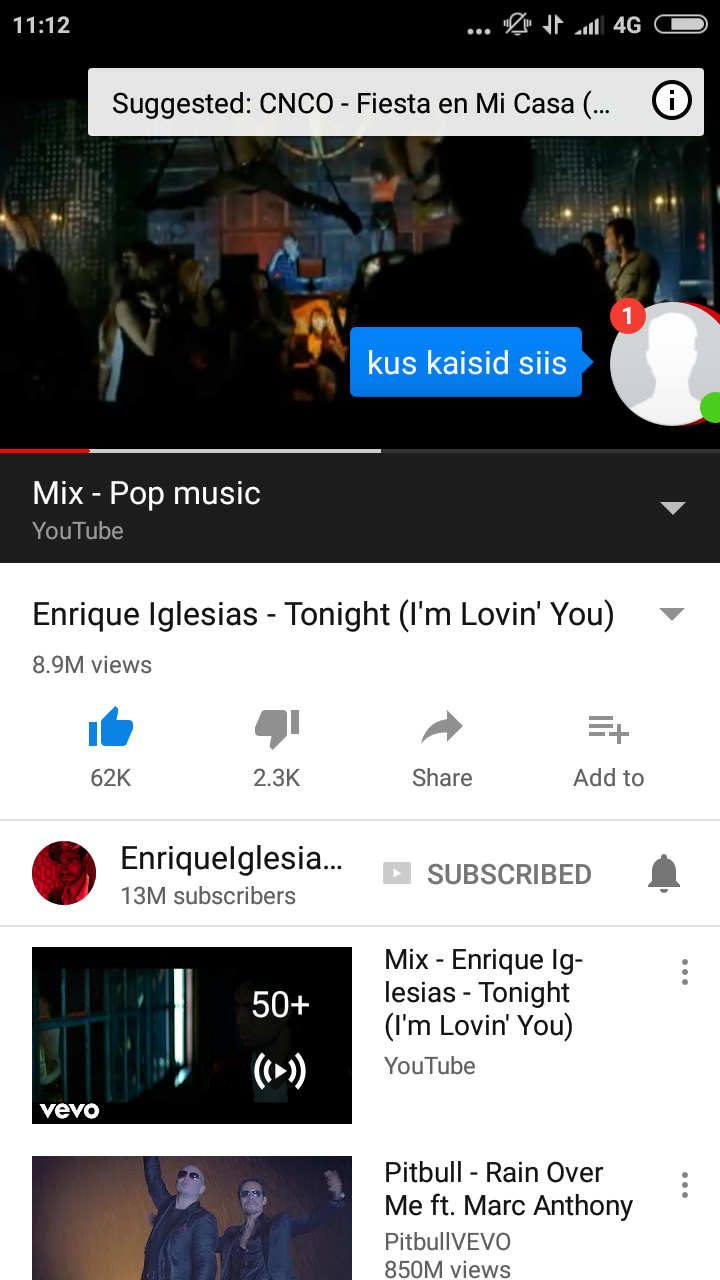The image size is (720, 1280).
Task: Read the 'kus kaisid siis' message preview
Action: tap(467, 362)
